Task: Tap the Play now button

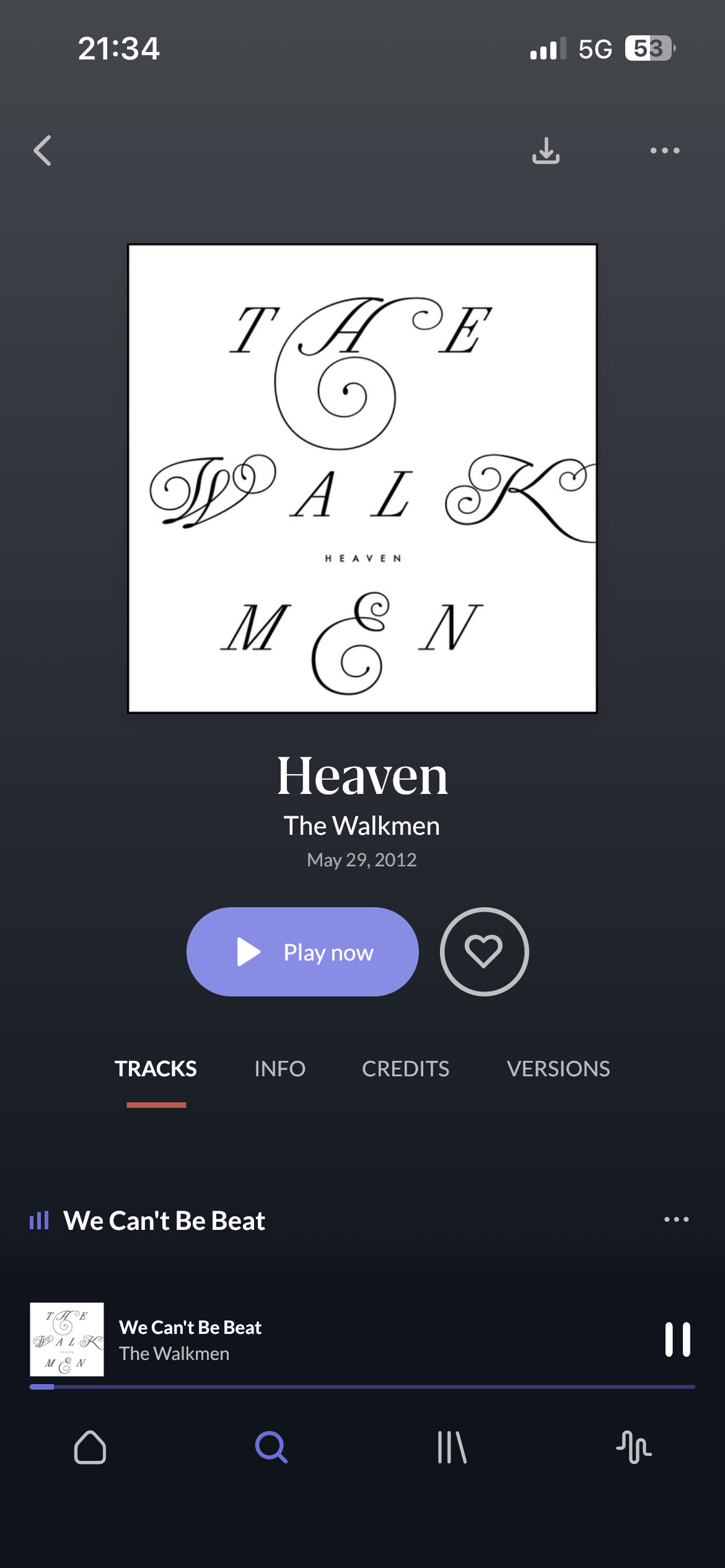Action: 302,952
